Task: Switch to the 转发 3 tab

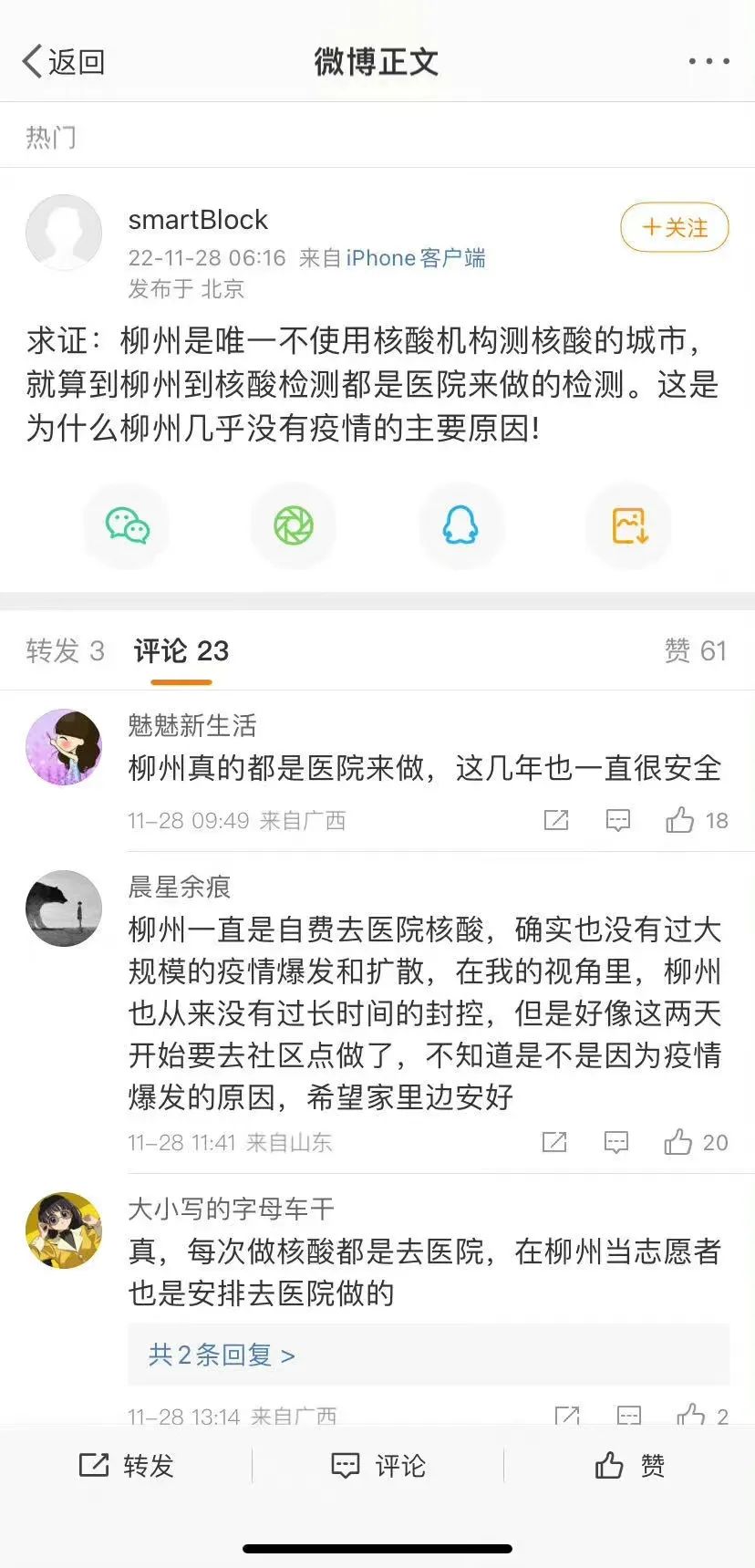Action: (66, 650)
